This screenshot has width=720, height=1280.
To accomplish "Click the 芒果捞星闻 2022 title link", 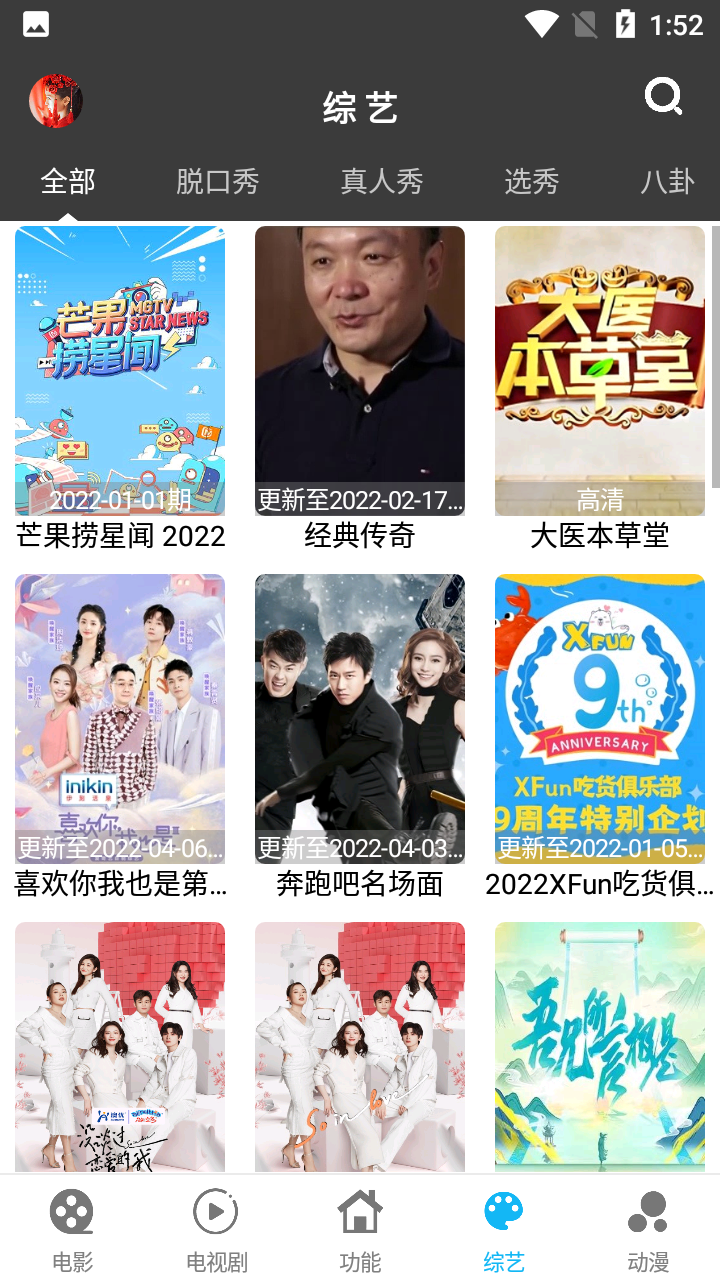I will [120, 537].
